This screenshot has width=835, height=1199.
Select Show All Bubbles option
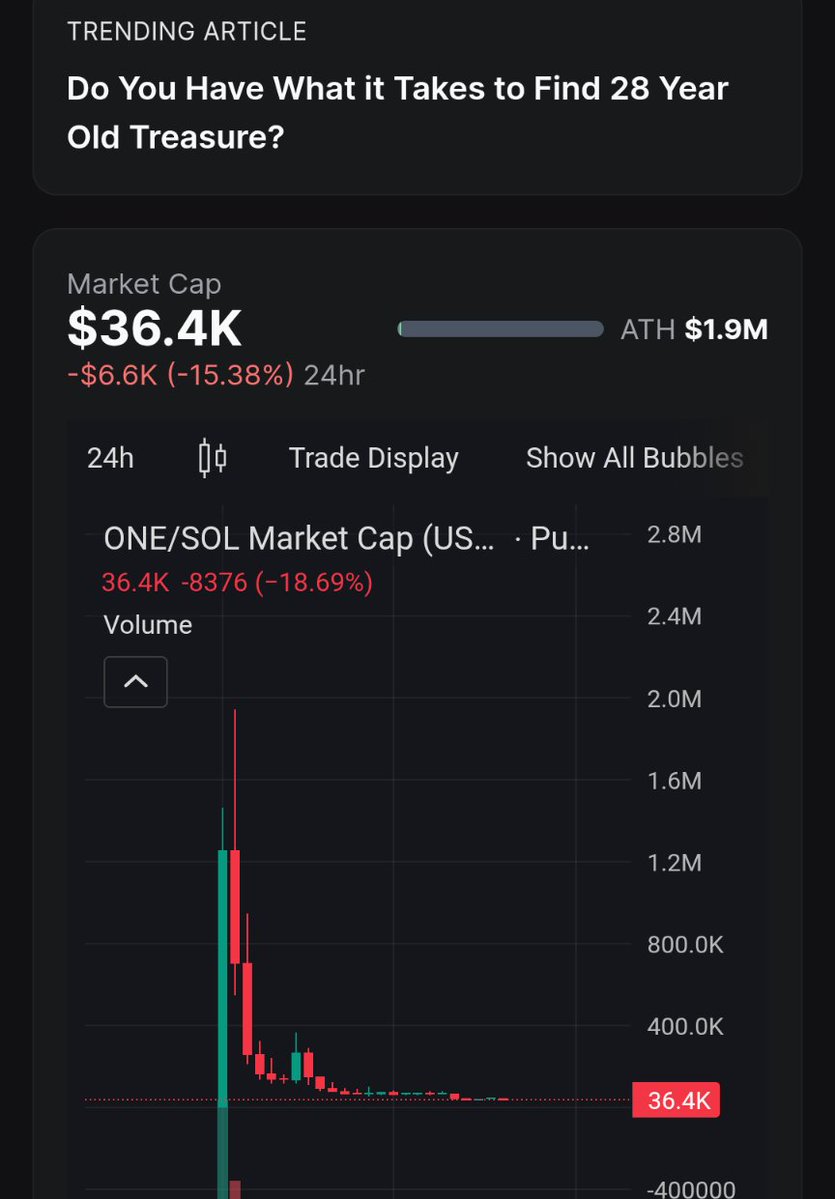[x=634, y=458]
